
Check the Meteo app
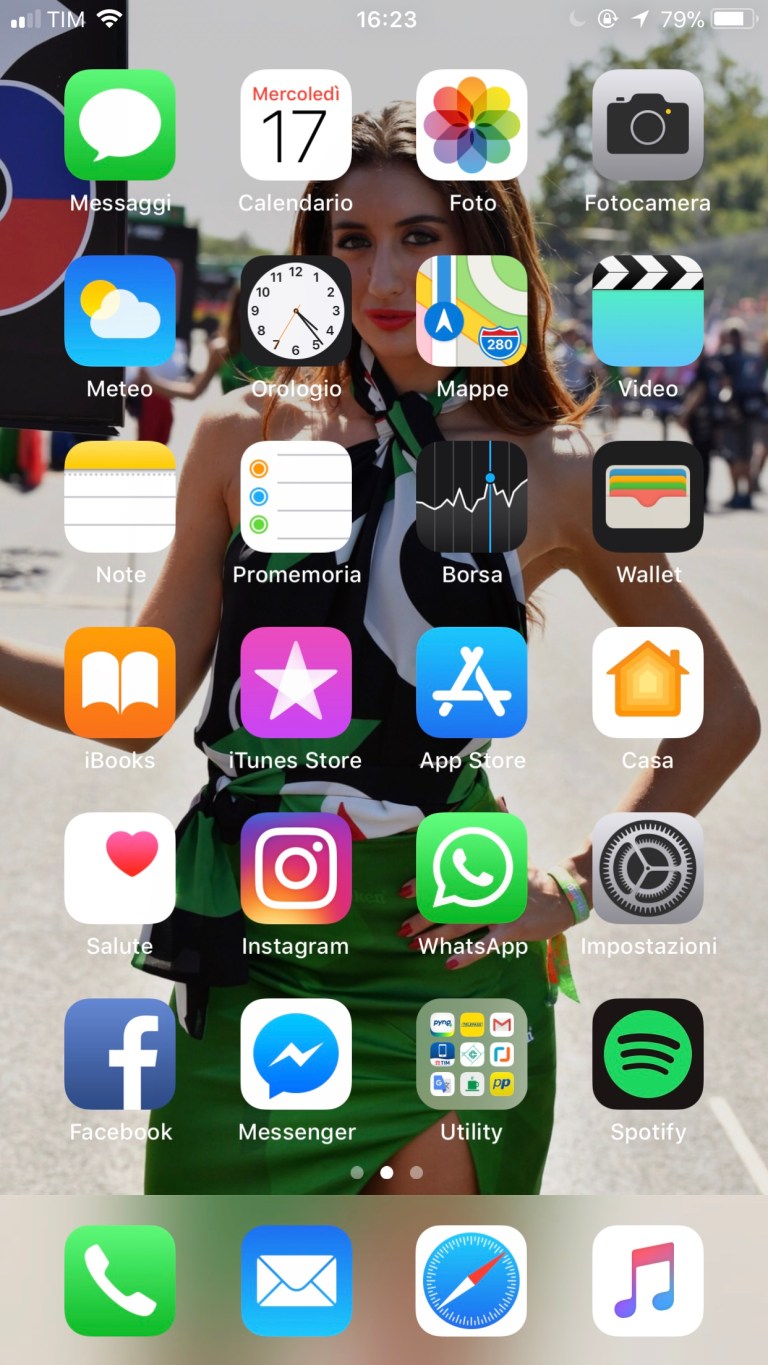point(120,311)
